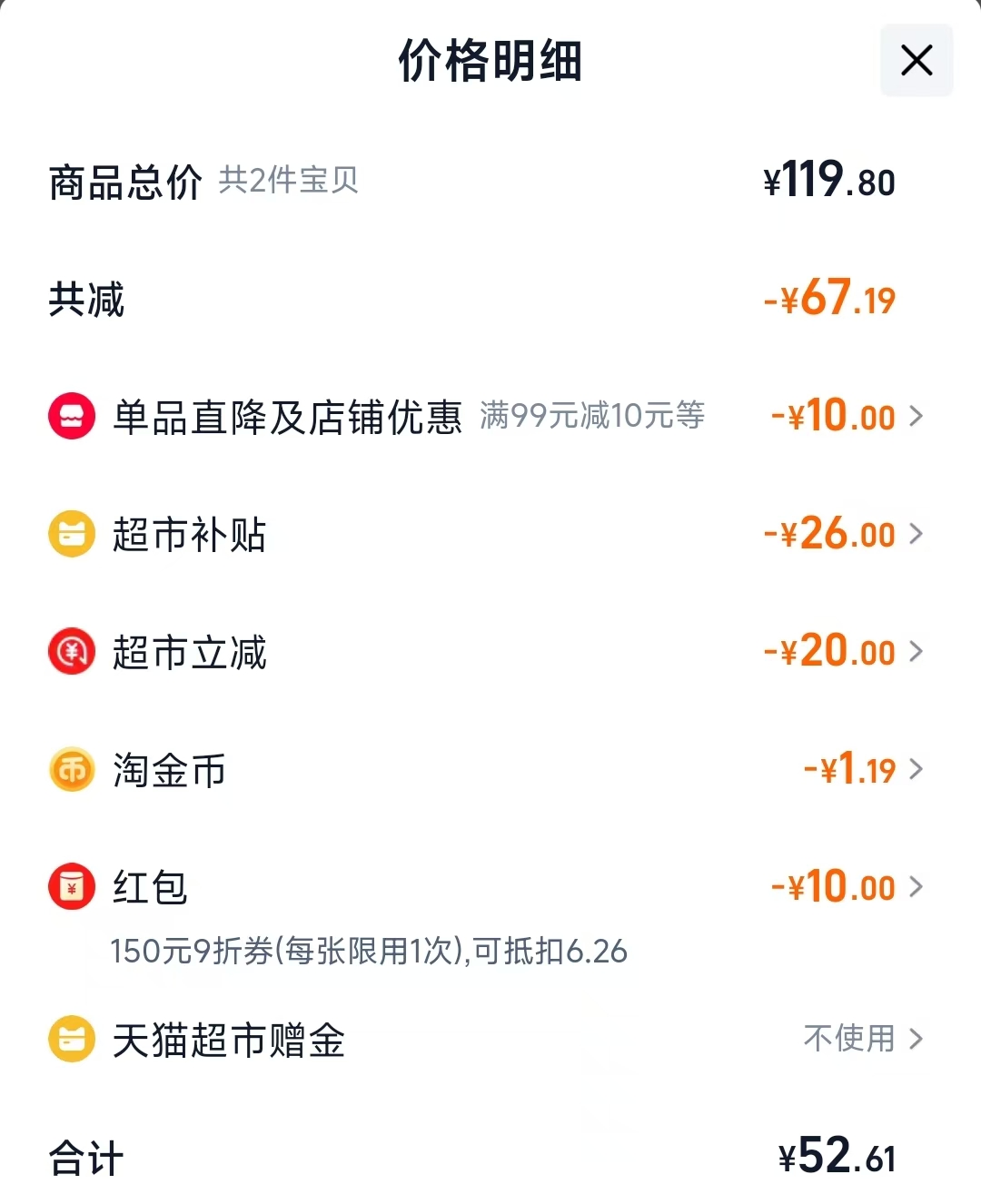981x1204 pixels.
Task: Disable the currently applied 红包 discount
Action: 918,887
